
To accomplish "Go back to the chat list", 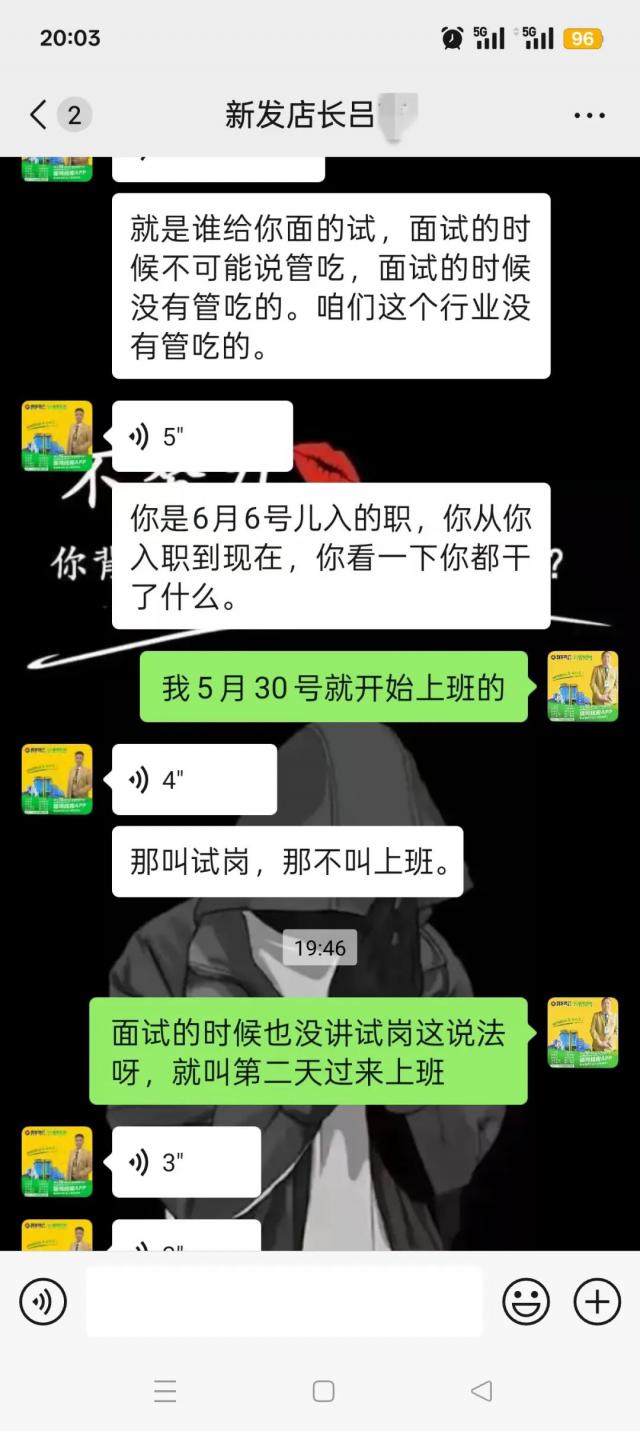I will (x=38, y=115).
